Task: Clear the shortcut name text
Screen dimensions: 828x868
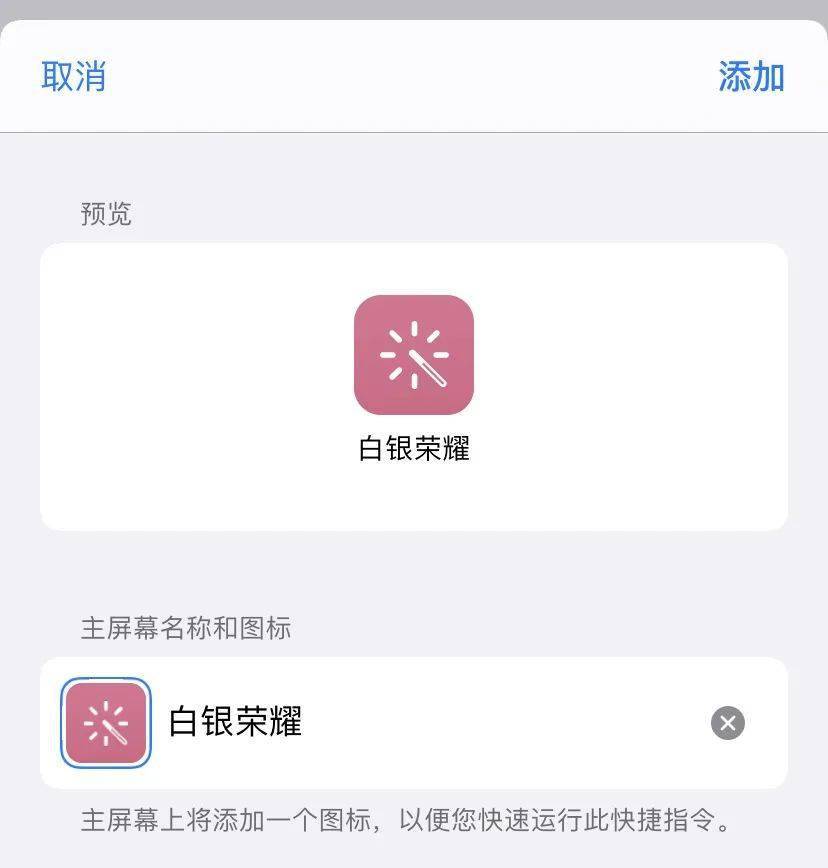Action: [727, 723]
